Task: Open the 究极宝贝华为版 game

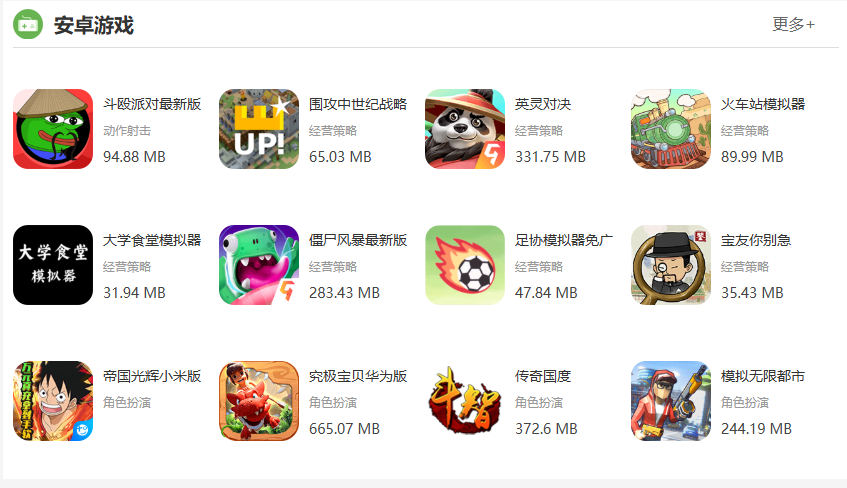Action: click(x=358, y=376)
